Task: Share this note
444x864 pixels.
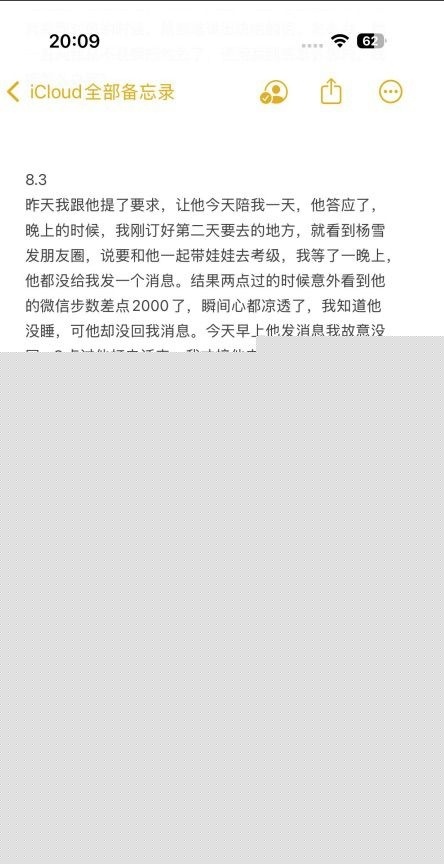Action: click(x=331, y=91)
